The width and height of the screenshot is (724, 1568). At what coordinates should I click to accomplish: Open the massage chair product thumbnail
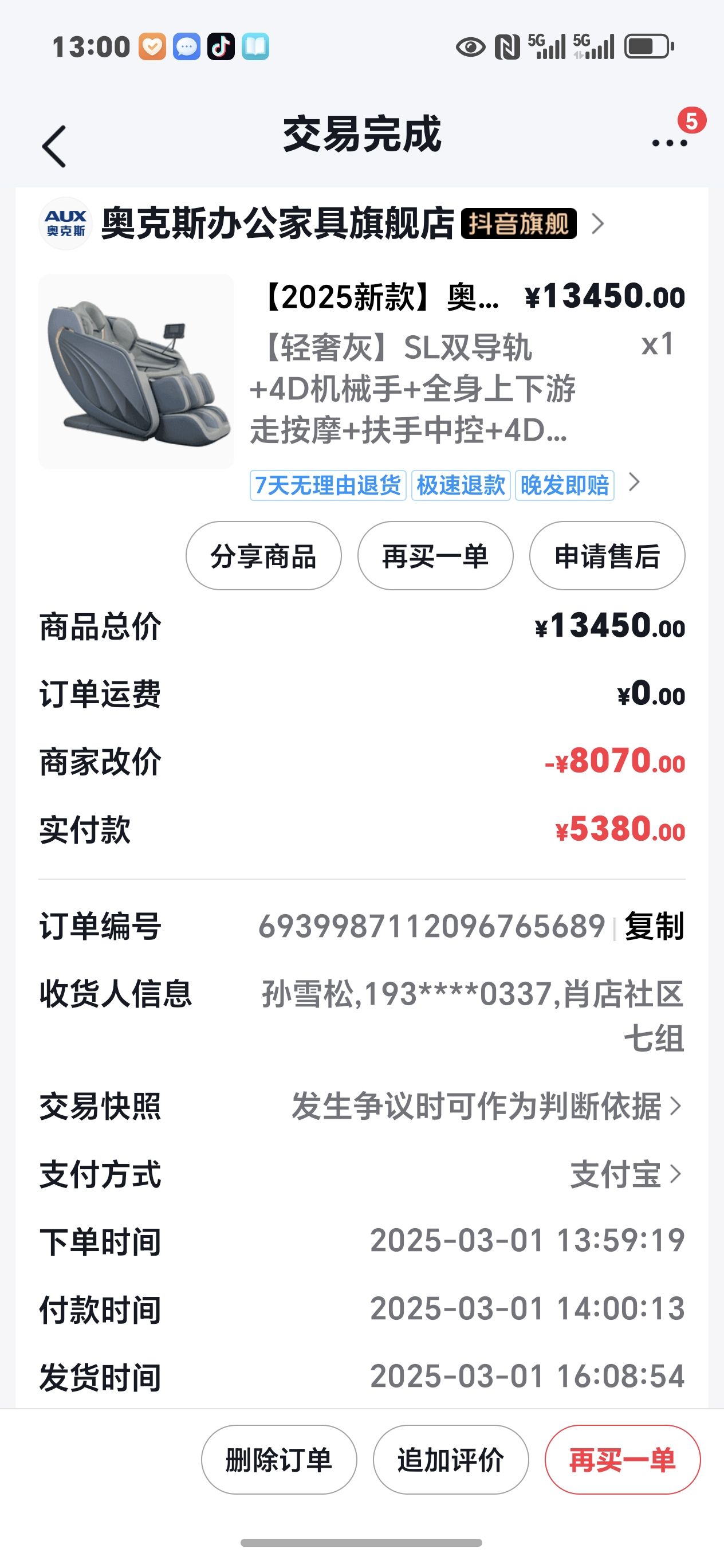[x=136, y=371]
